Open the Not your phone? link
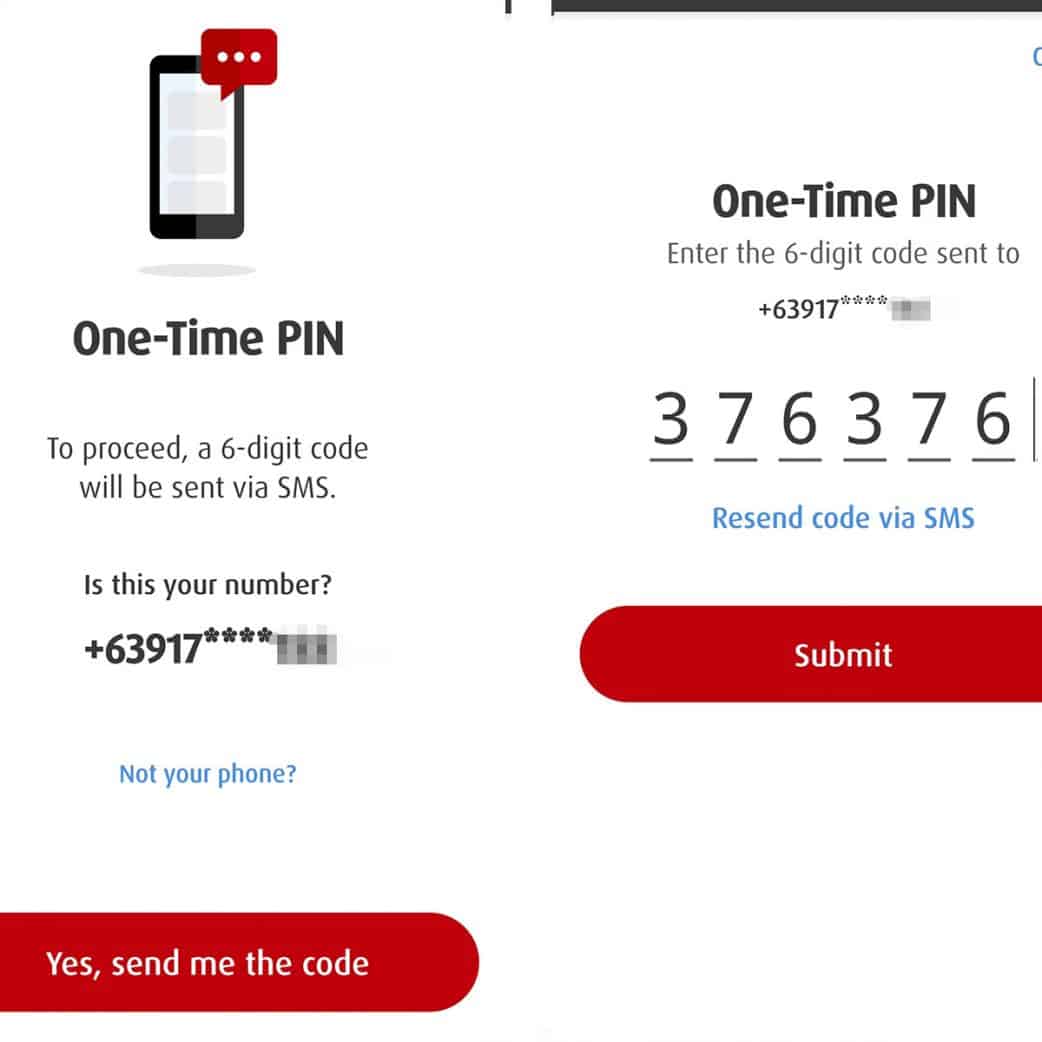 click(x=208, y=774)
